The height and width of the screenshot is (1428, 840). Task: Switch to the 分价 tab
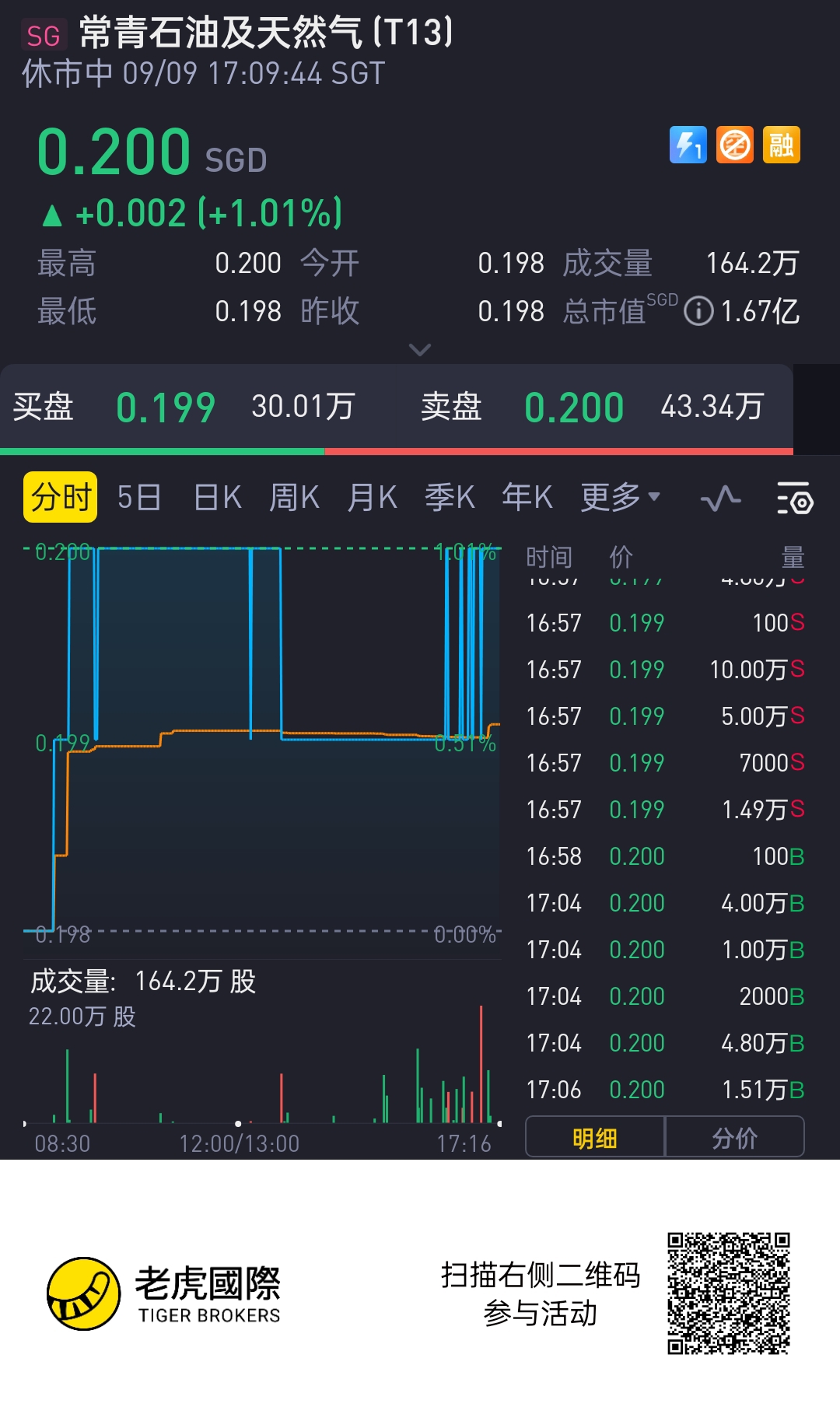pyautogui.click(x=734, y=1138)
